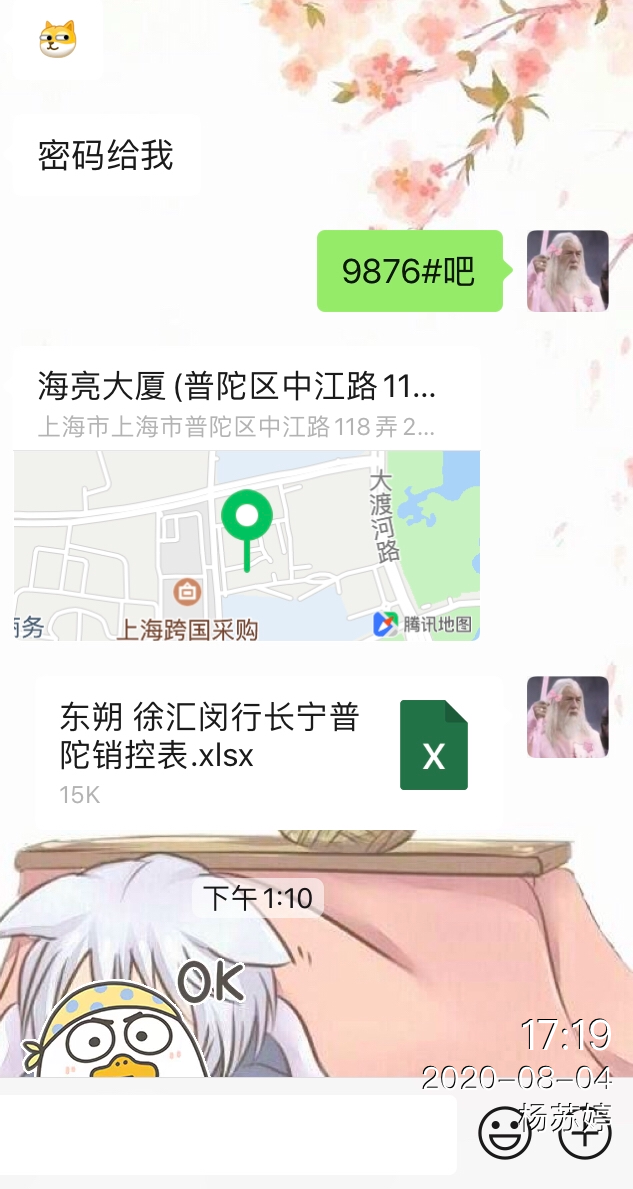Tap the avatar beside the xlsx file

[x=567, y=717]
